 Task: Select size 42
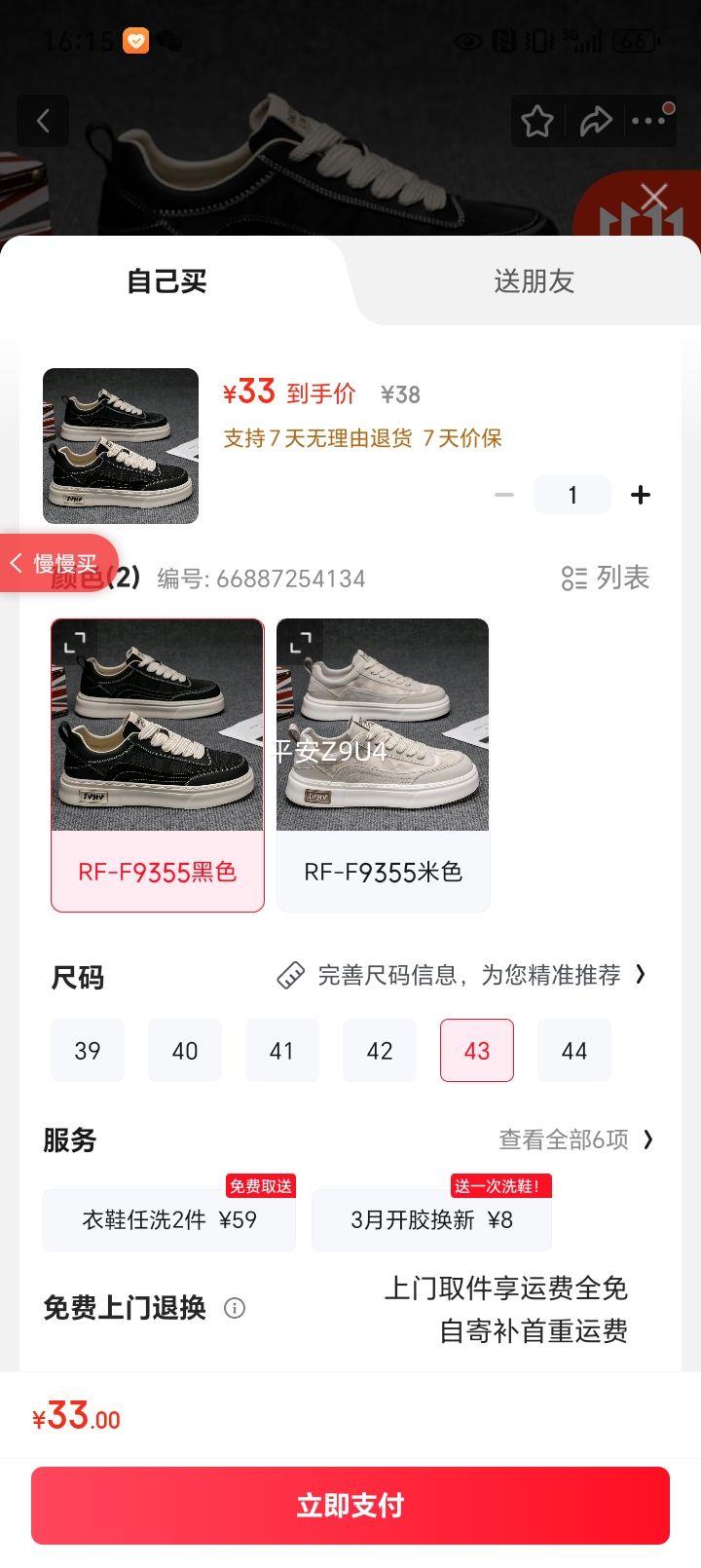[380, 1050]
